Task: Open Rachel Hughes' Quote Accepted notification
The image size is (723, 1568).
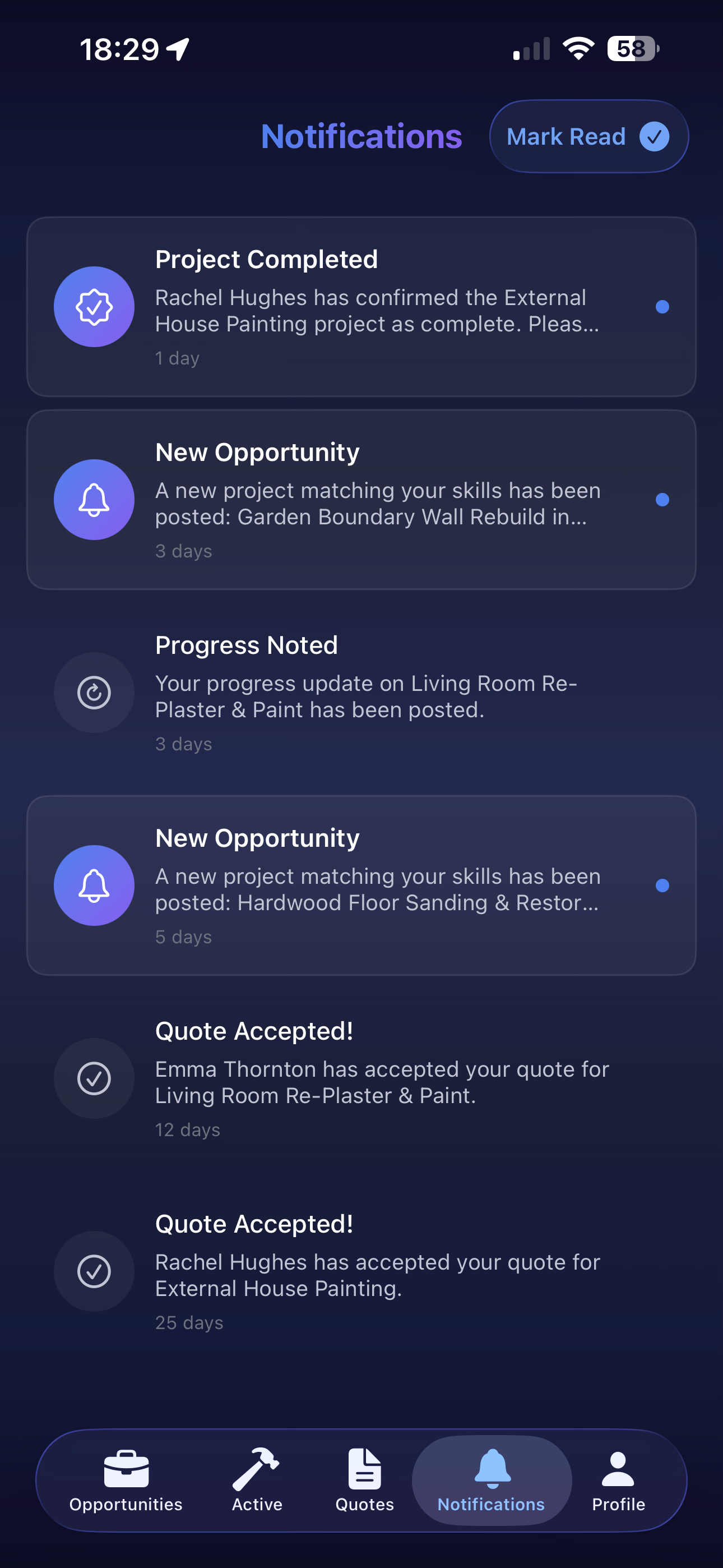Action: coord(361,1271)
